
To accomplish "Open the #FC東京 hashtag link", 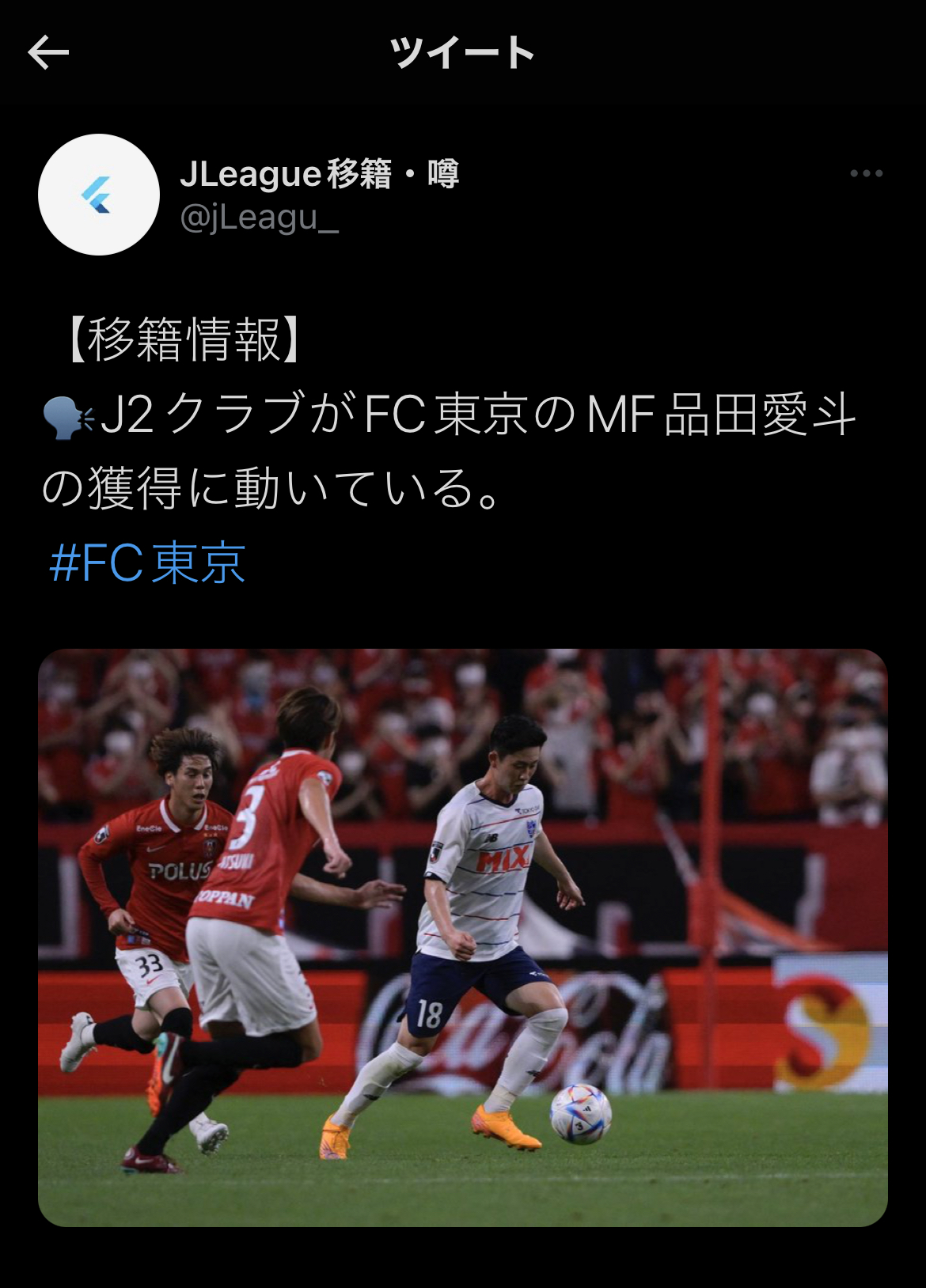I will click(147, 563).
